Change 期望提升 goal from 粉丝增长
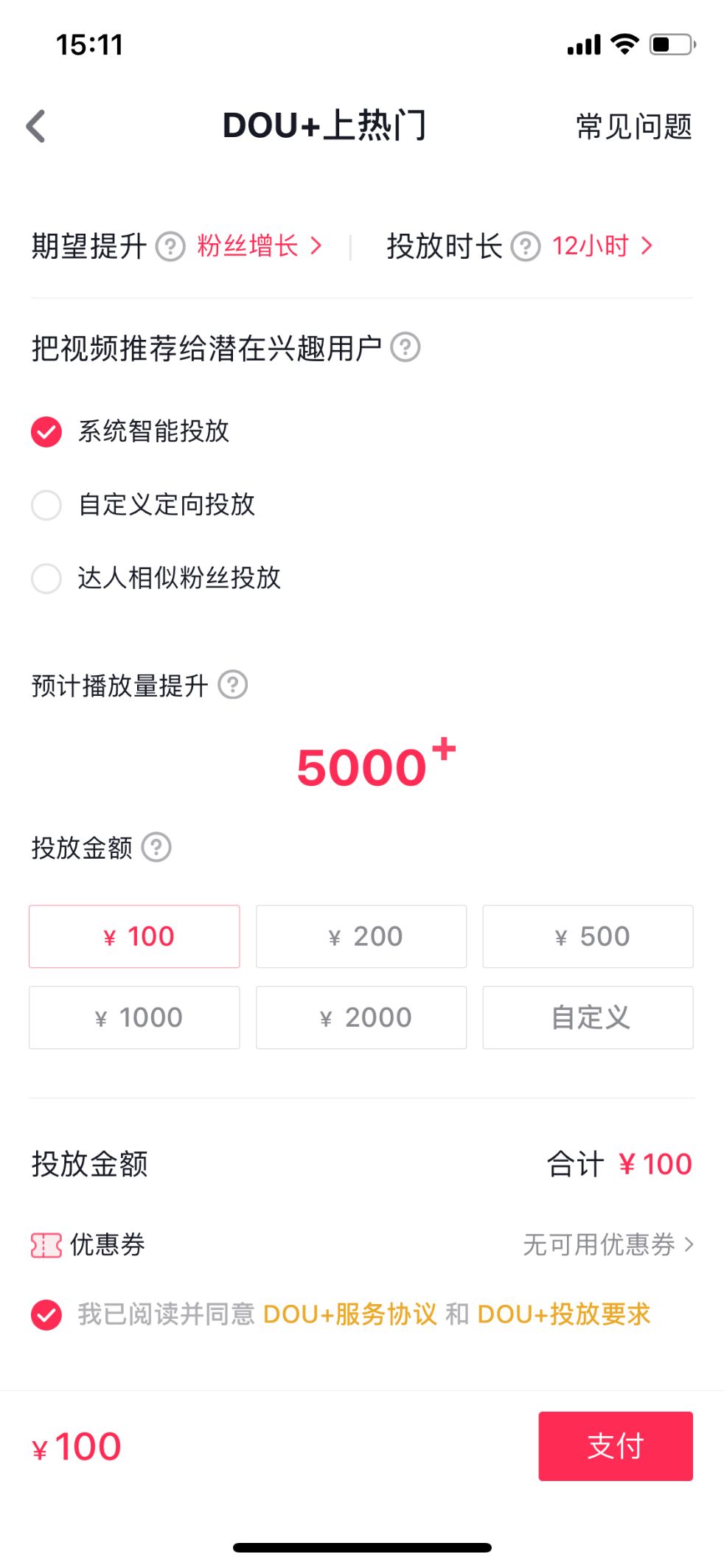 pyautogui.click(x=258, y=246)
